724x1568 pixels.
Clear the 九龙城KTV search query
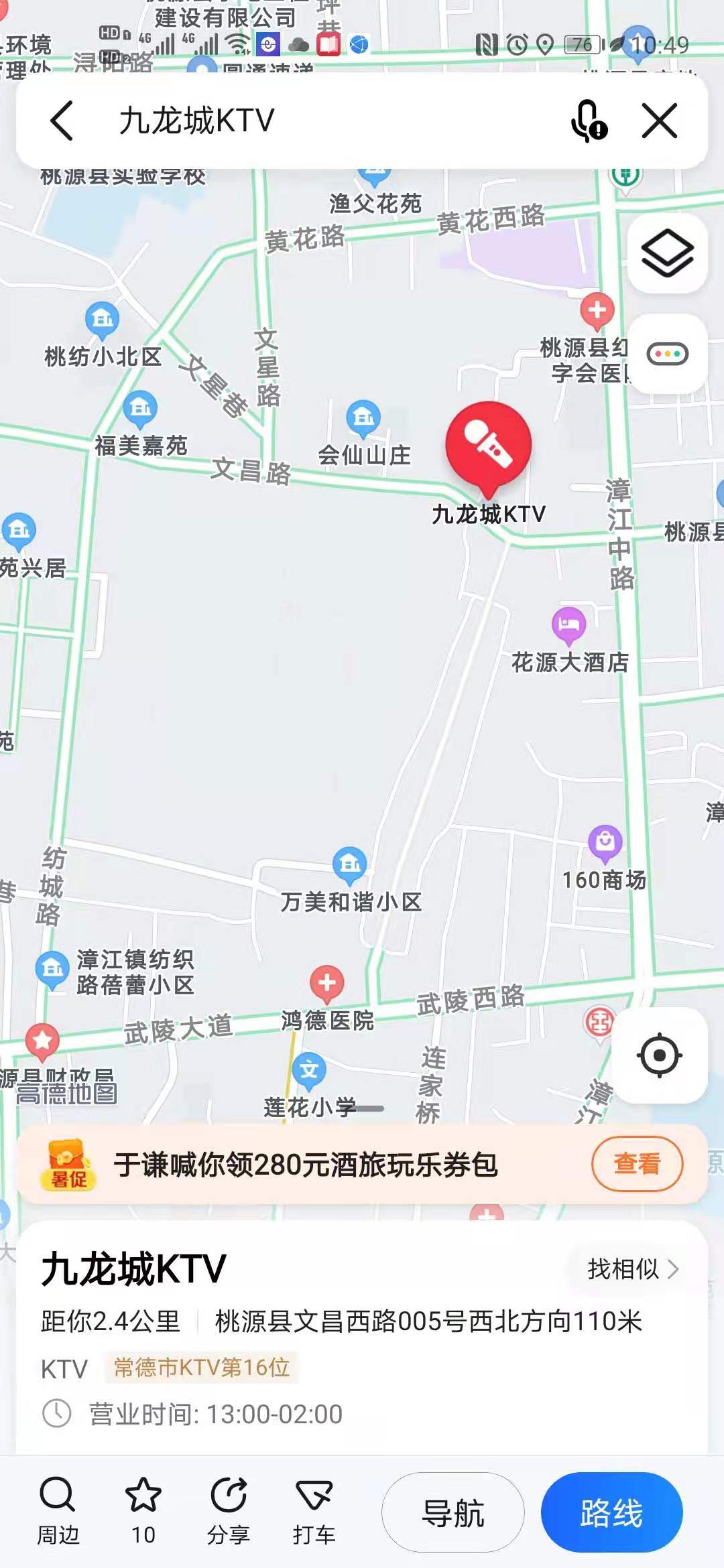(x=660, y=121)
